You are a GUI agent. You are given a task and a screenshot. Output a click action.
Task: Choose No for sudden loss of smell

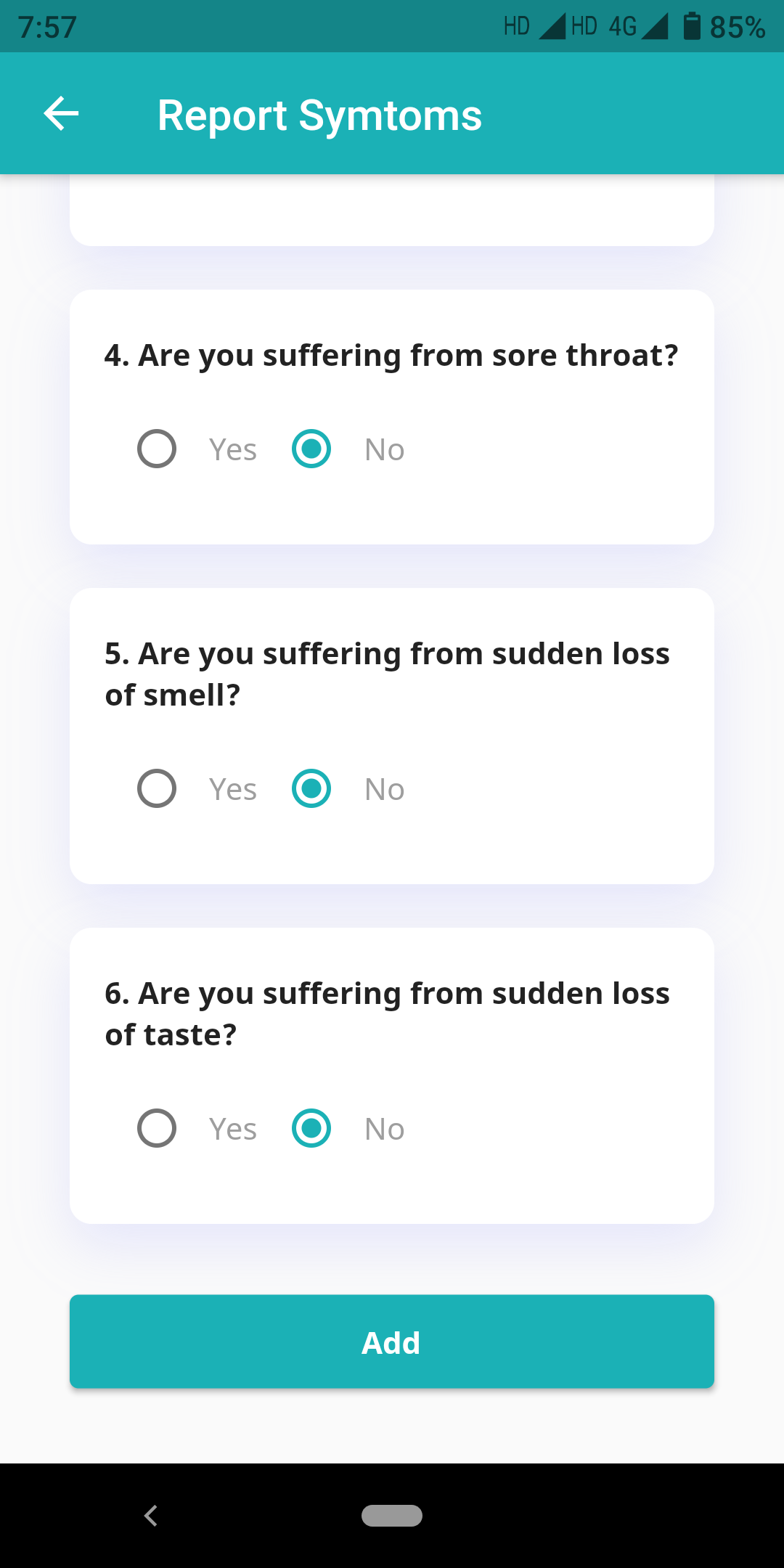(x=311, y=788)
